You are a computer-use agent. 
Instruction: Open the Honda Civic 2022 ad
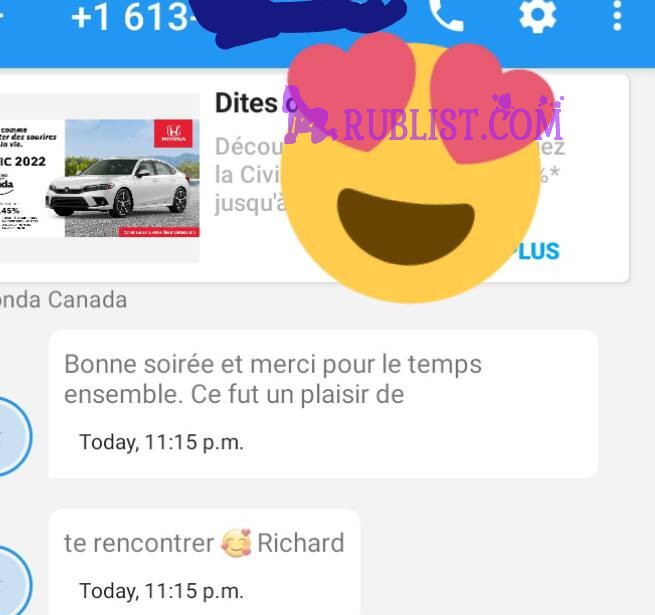(120, 178)
